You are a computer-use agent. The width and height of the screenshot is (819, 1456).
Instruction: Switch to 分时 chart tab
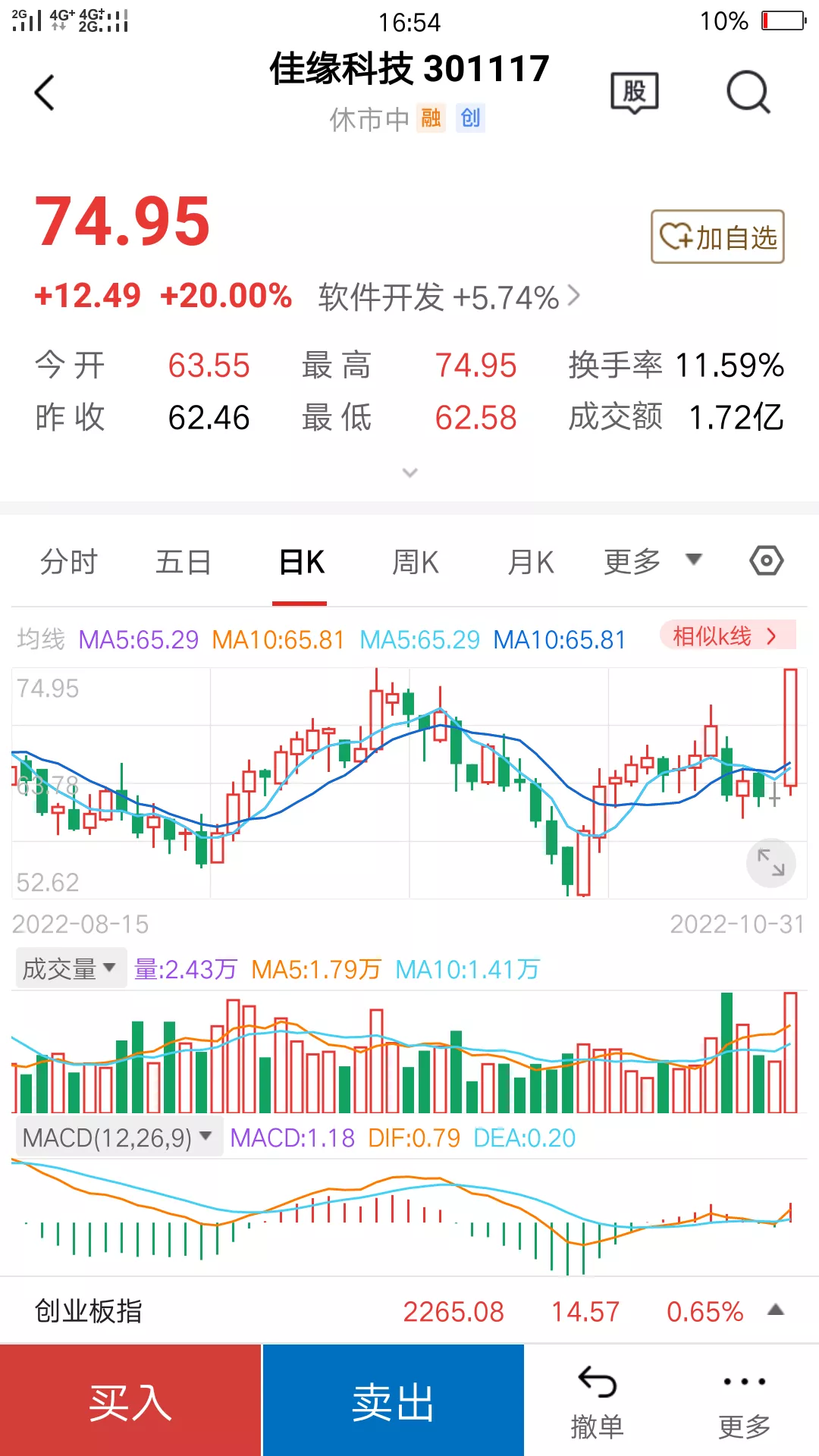pos(69,563)
